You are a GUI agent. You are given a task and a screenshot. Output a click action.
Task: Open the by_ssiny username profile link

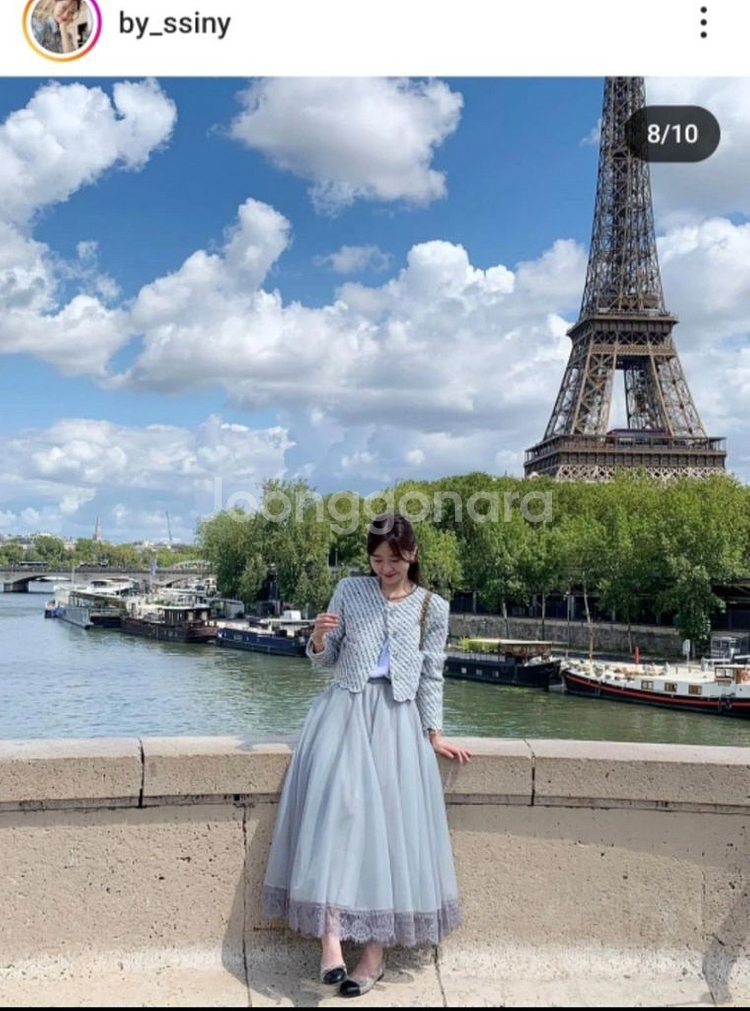pos(174,25)
